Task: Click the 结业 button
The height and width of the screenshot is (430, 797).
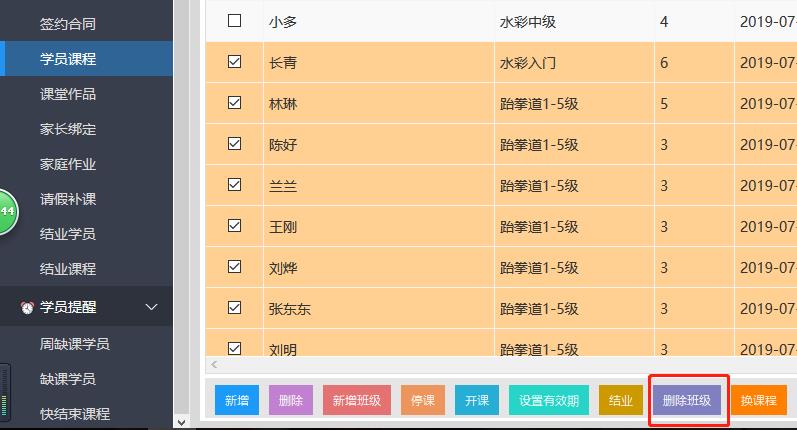Action: [621, 401]
